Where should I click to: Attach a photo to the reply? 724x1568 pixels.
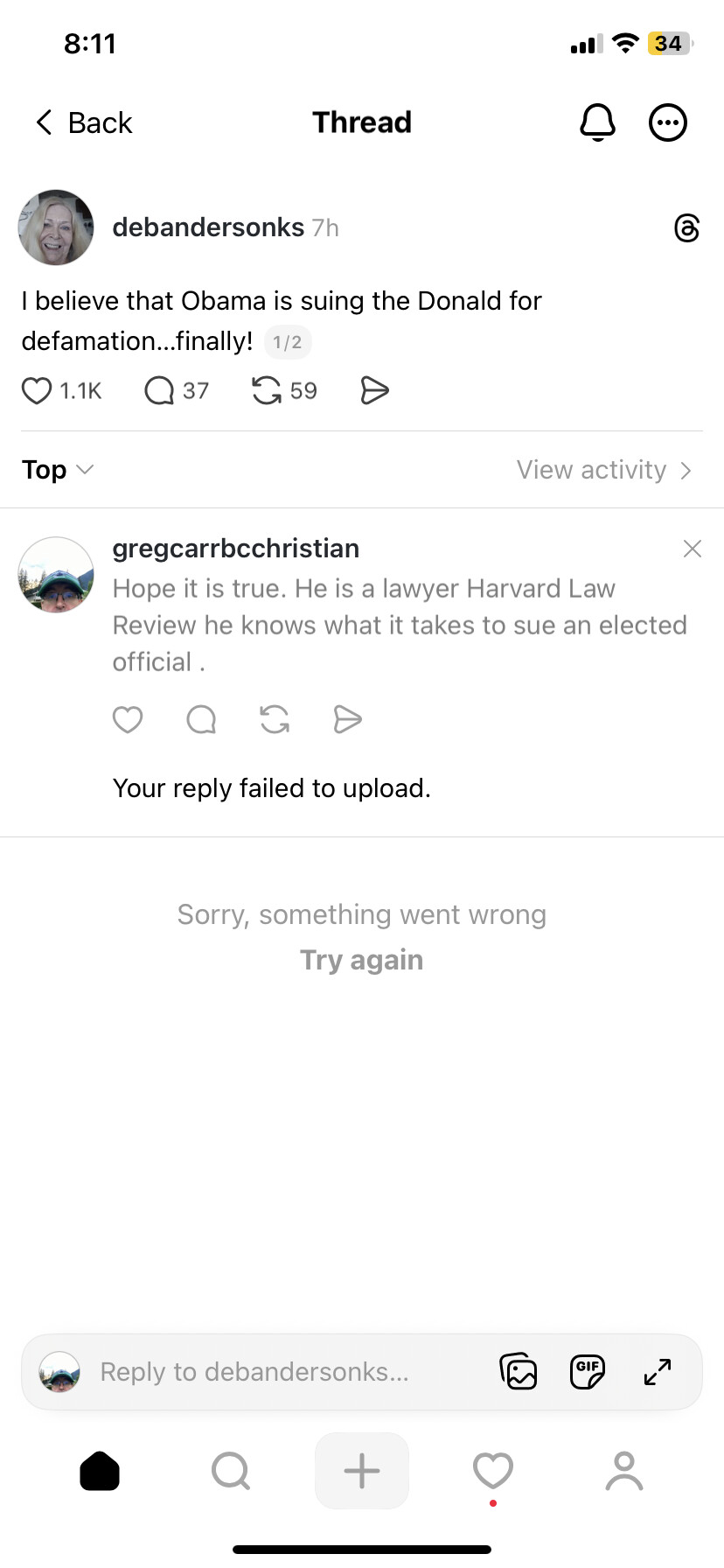click(x=519, y=1371)
